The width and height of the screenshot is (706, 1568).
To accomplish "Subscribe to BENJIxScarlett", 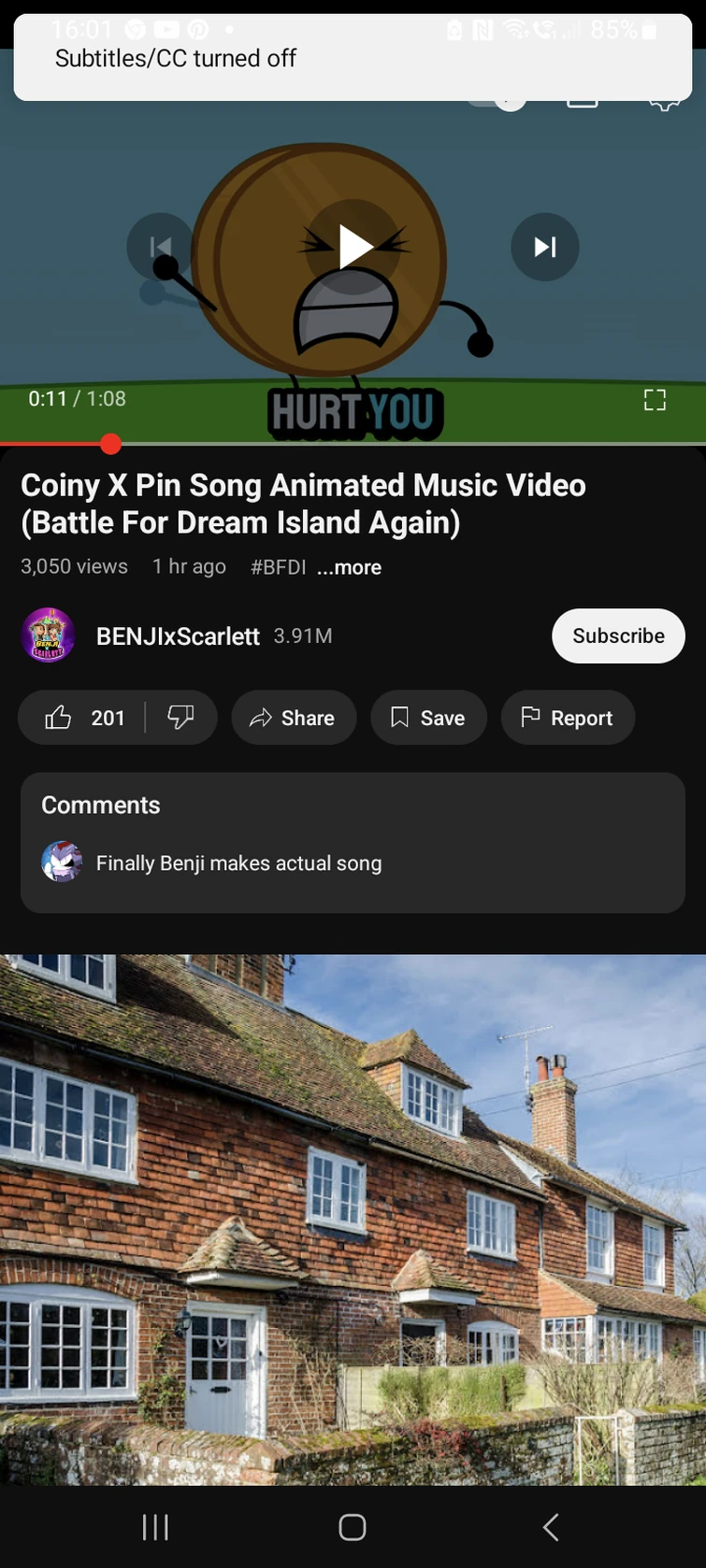I will coord(618,635).
